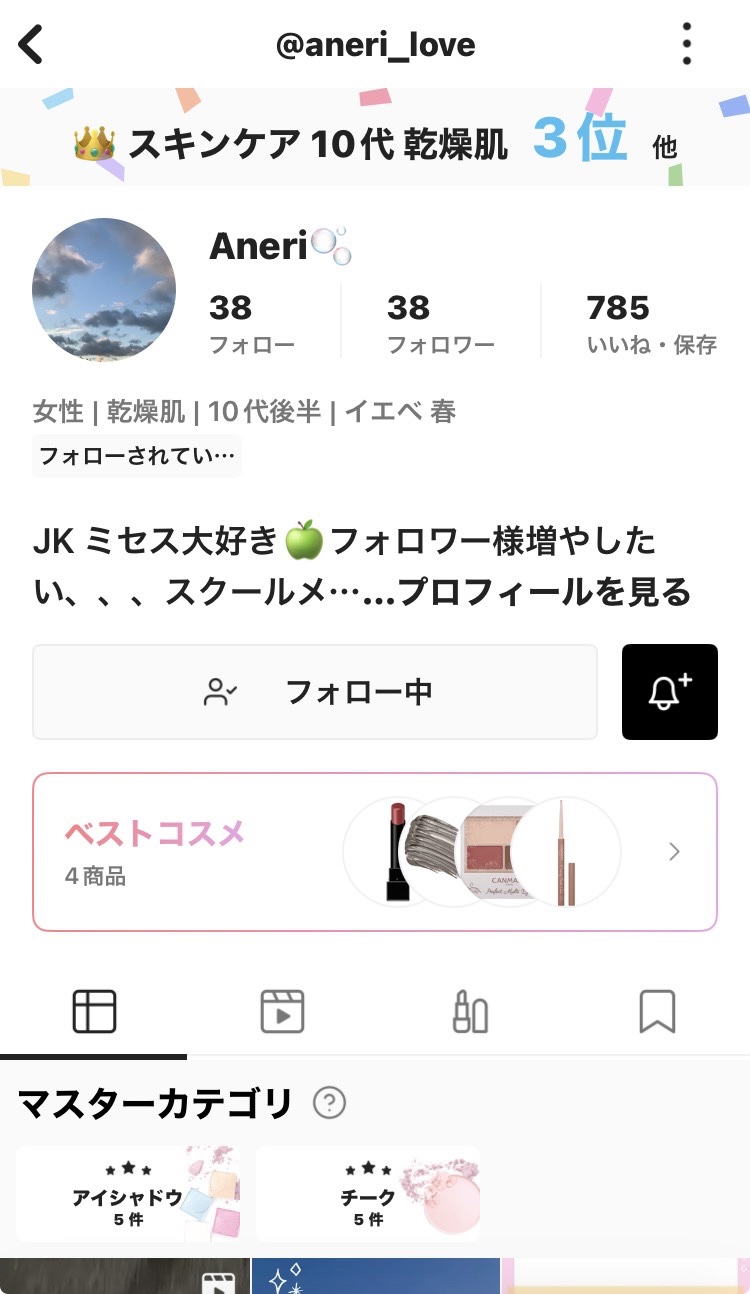The height and width of the screenshot is (1294, 750).
Task: Select the cosmetics lipstick tab icon
Action: pyautogui.click(x=470, y=1011)
